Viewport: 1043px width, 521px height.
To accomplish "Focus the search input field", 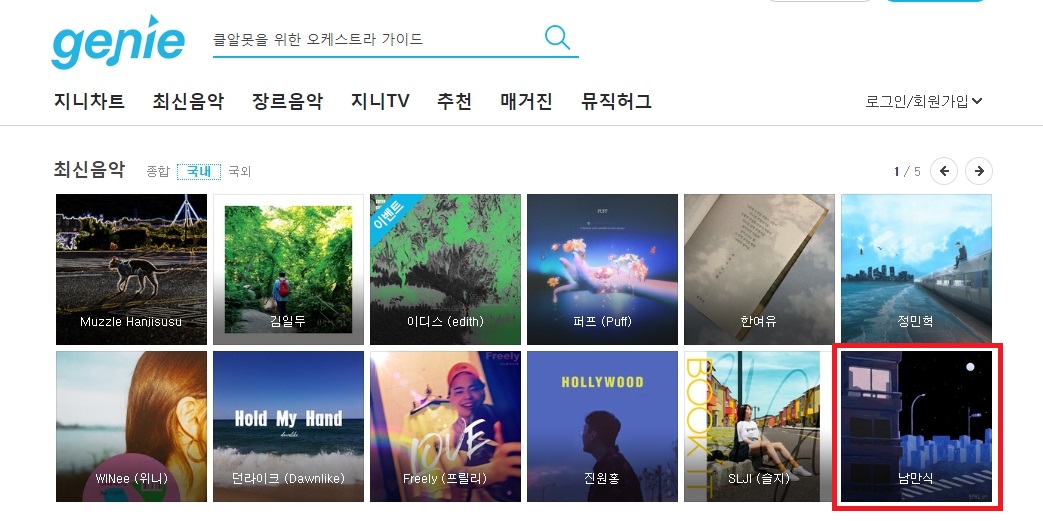I will tap(370, 40).
